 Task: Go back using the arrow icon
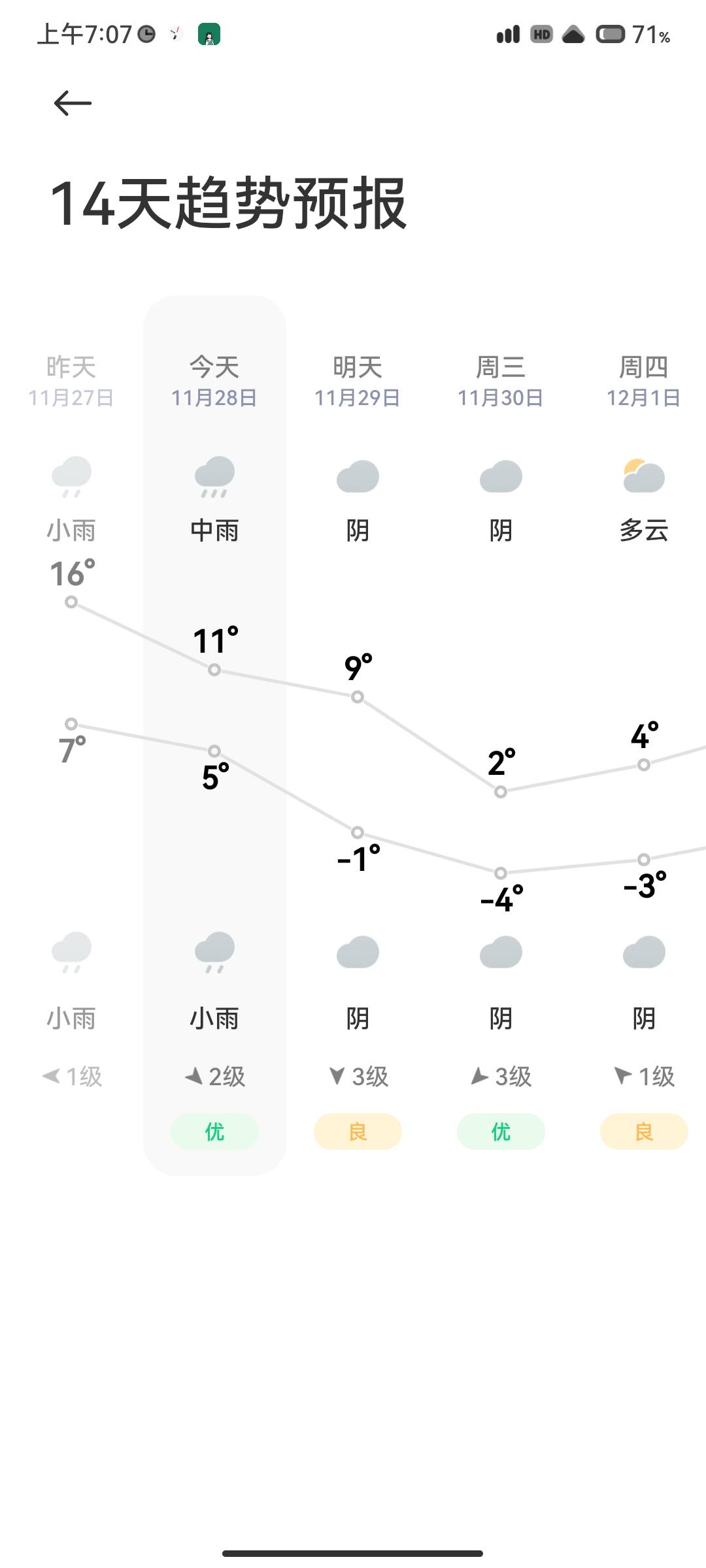(x=73, y=103)
